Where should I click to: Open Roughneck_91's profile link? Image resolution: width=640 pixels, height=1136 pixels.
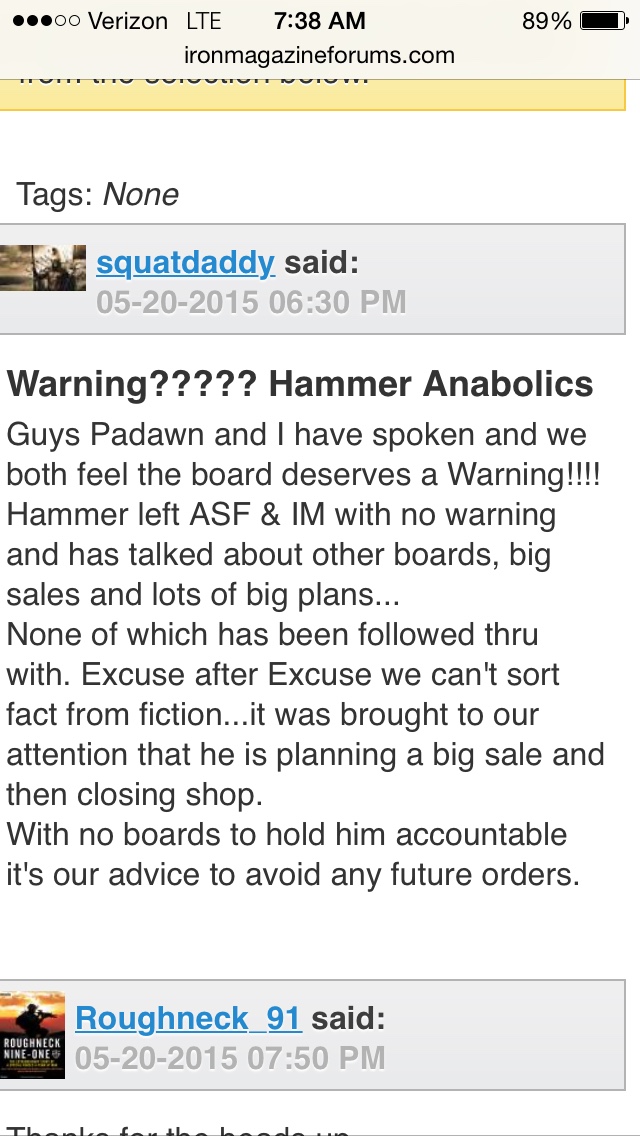pyautogui.click(x=188, y=1018)
